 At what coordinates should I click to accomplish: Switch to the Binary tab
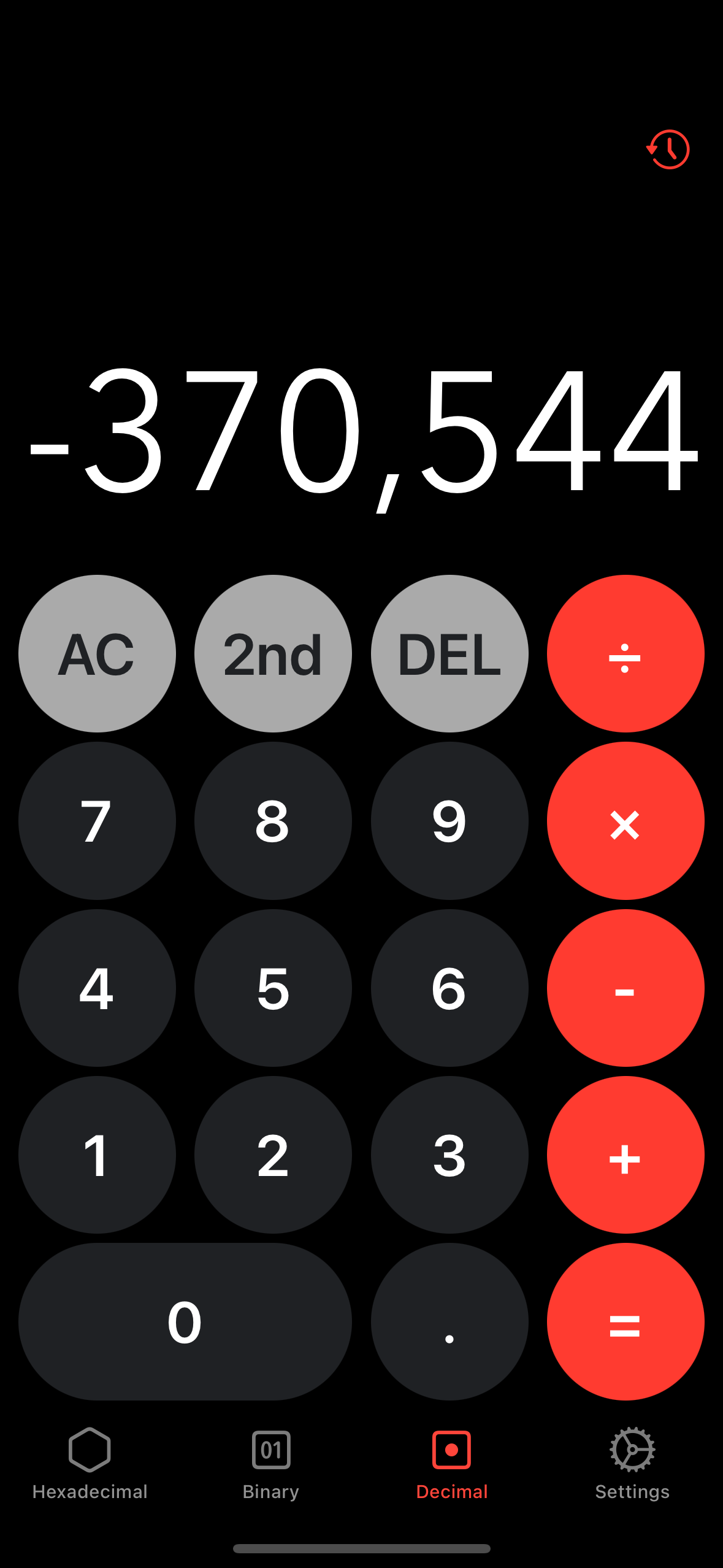pos(270,1464)
